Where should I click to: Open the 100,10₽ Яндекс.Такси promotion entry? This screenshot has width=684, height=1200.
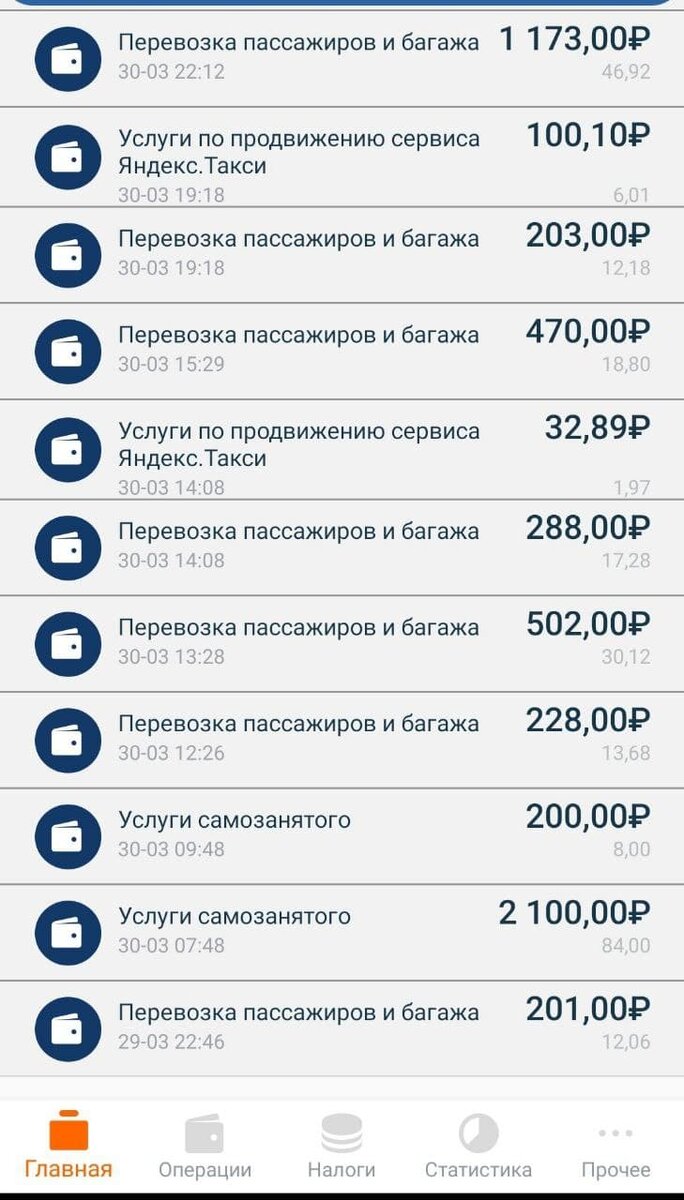click(342, 157)
